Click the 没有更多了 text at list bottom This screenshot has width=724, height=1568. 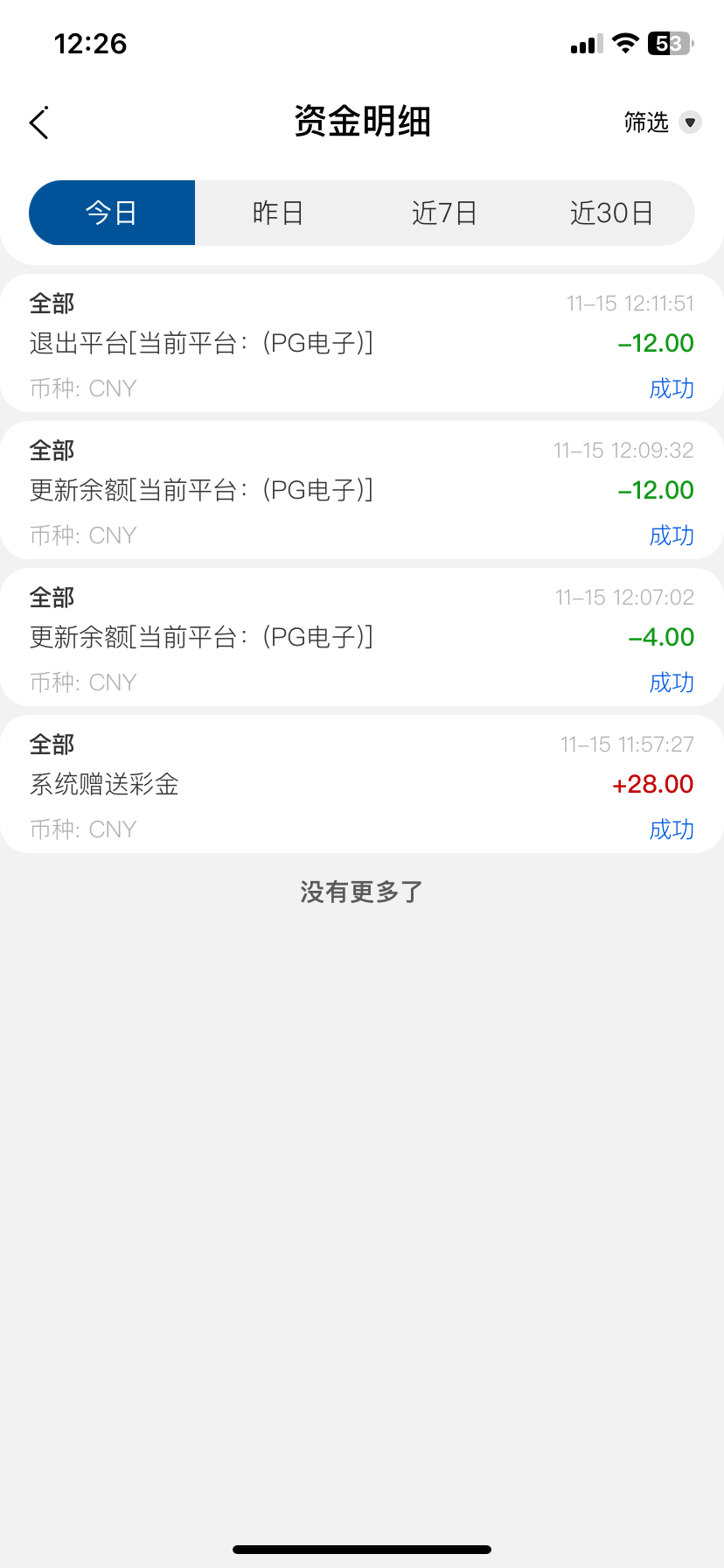(x=361, y=891)
